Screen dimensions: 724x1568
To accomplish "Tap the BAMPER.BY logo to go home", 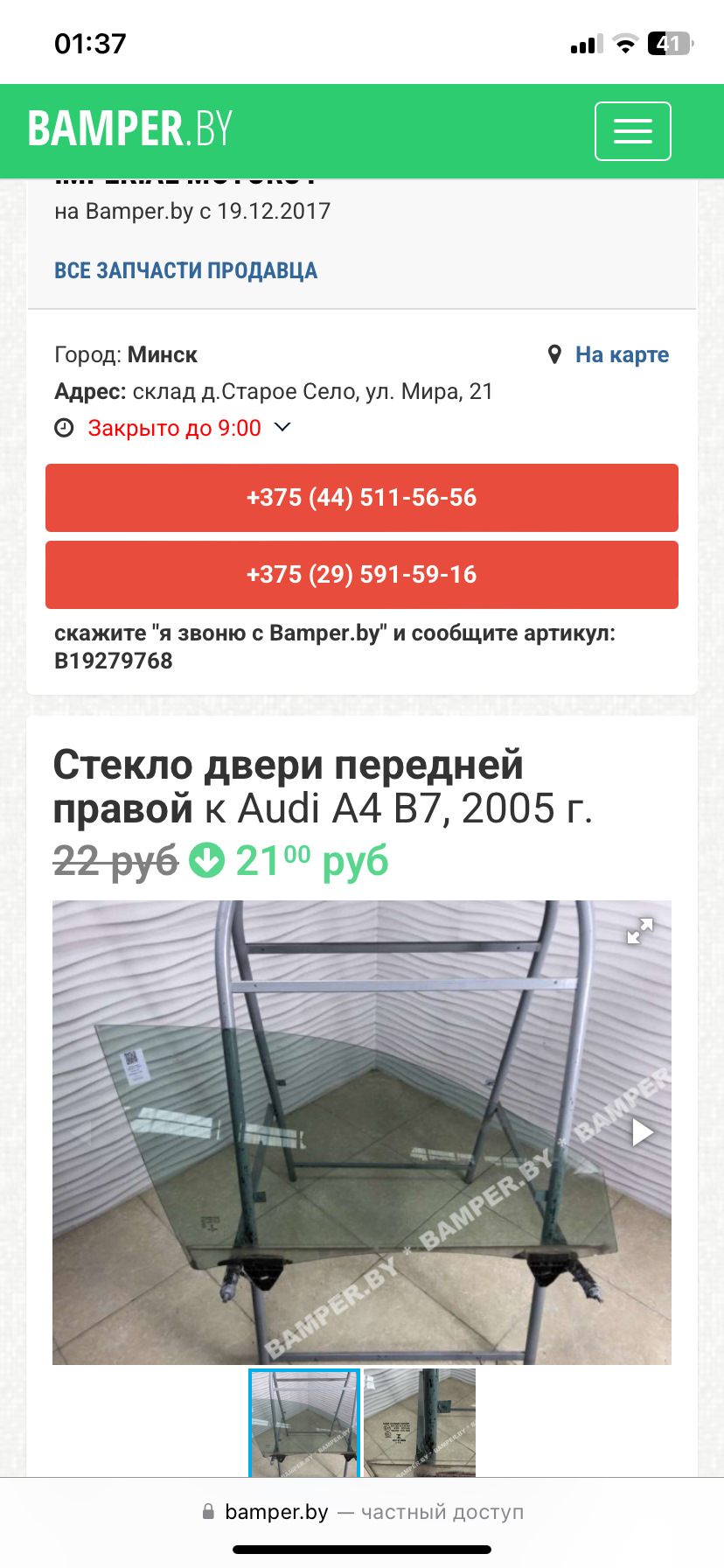I will [x=130, y=129].
